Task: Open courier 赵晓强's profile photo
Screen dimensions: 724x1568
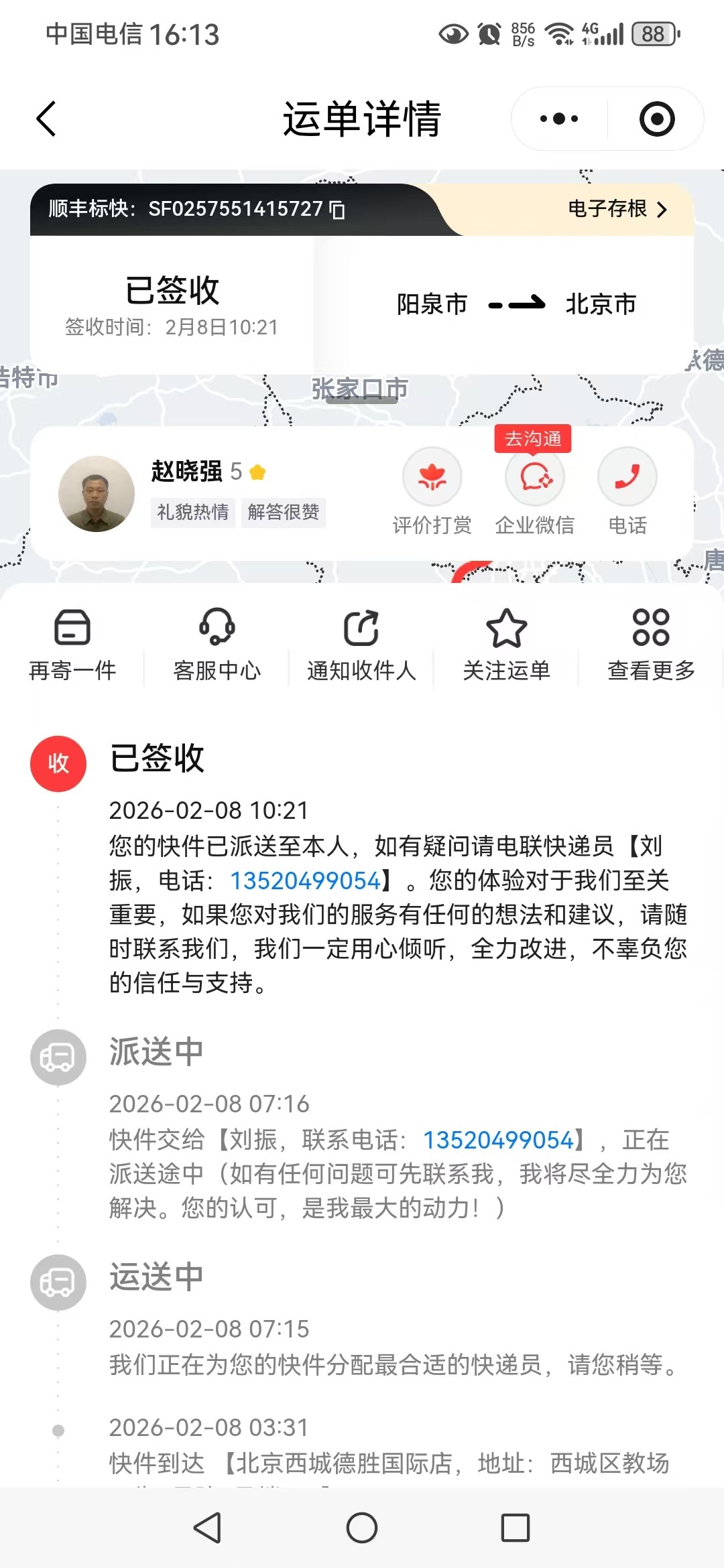Action: click(x=97, y=494)
